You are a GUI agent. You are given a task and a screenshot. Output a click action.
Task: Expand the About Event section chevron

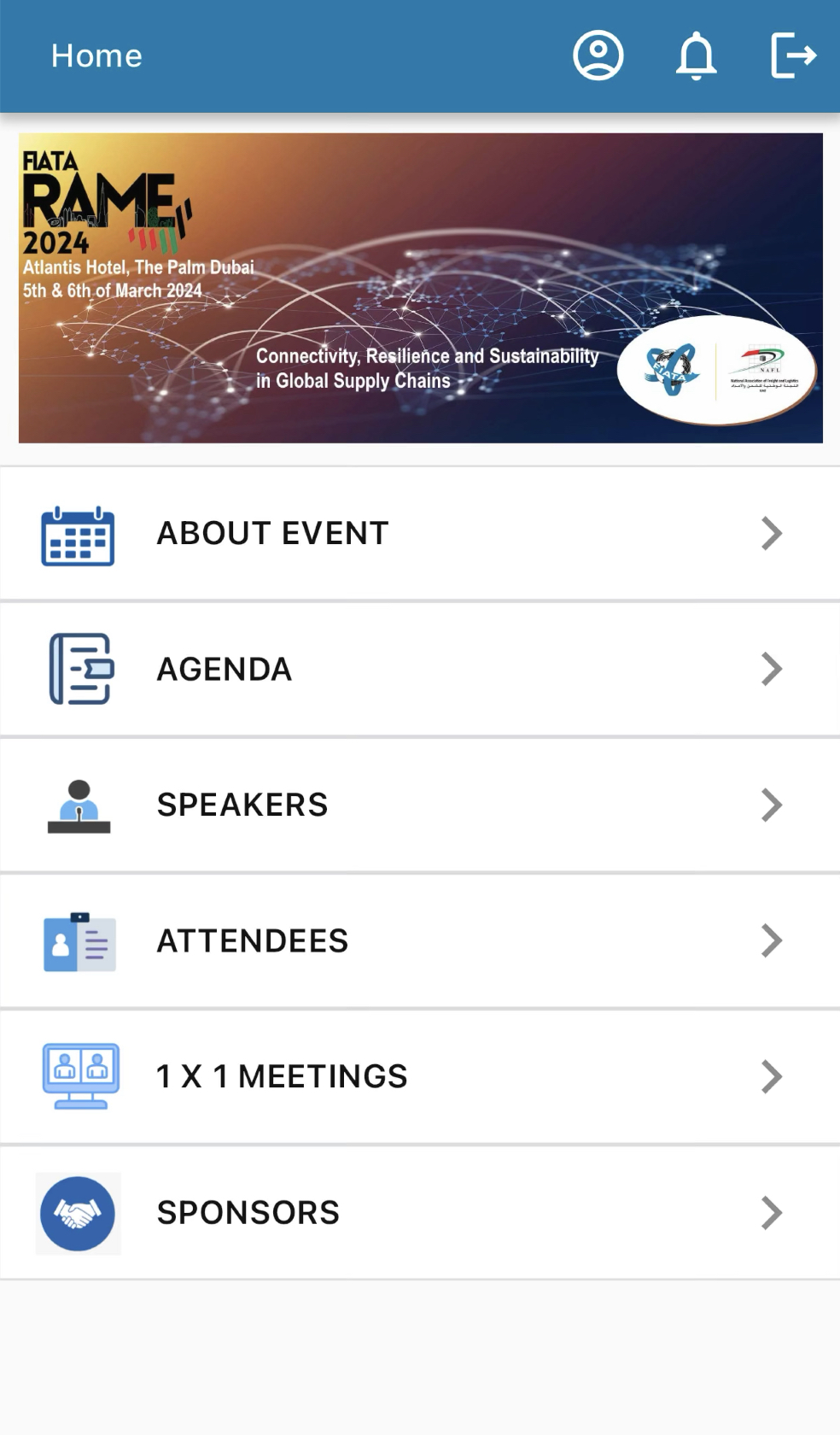(772, 532)
